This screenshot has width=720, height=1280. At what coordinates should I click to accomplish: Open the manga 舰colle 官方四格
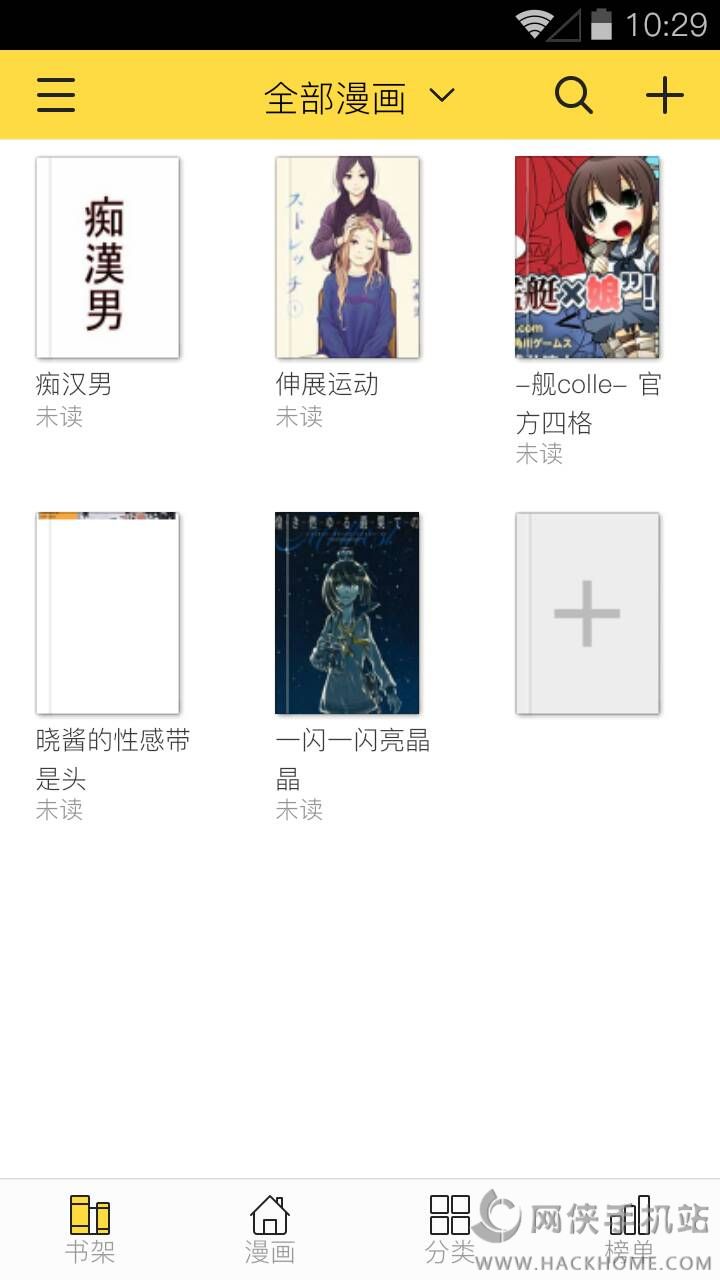coord(588,258)
